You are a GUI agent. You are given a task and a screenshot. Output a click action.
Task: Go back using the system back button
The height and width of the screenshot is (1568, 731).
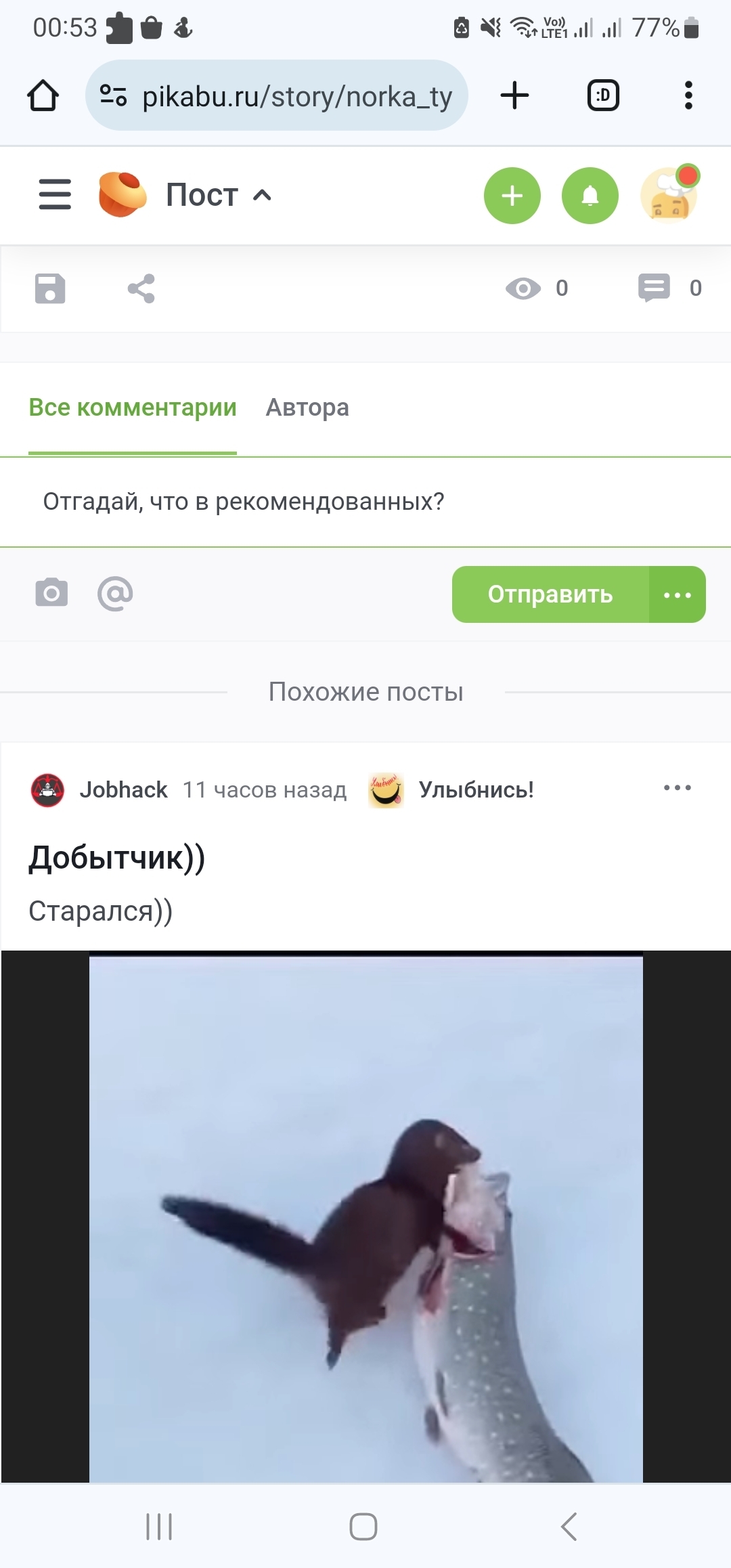pyautogui.click(x=569, y=1527)
